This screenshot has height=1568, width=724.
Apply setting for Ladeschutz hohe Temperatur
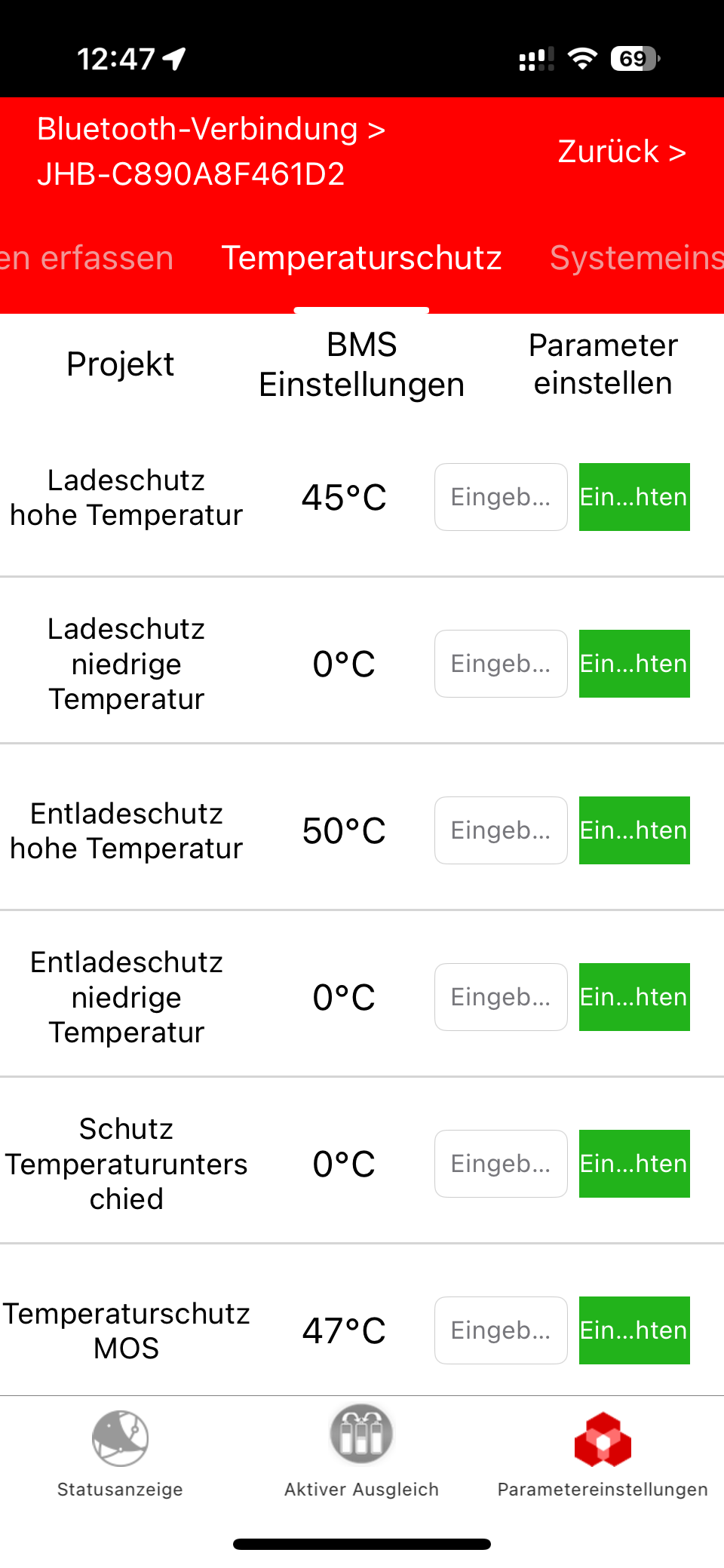(634, 497)
